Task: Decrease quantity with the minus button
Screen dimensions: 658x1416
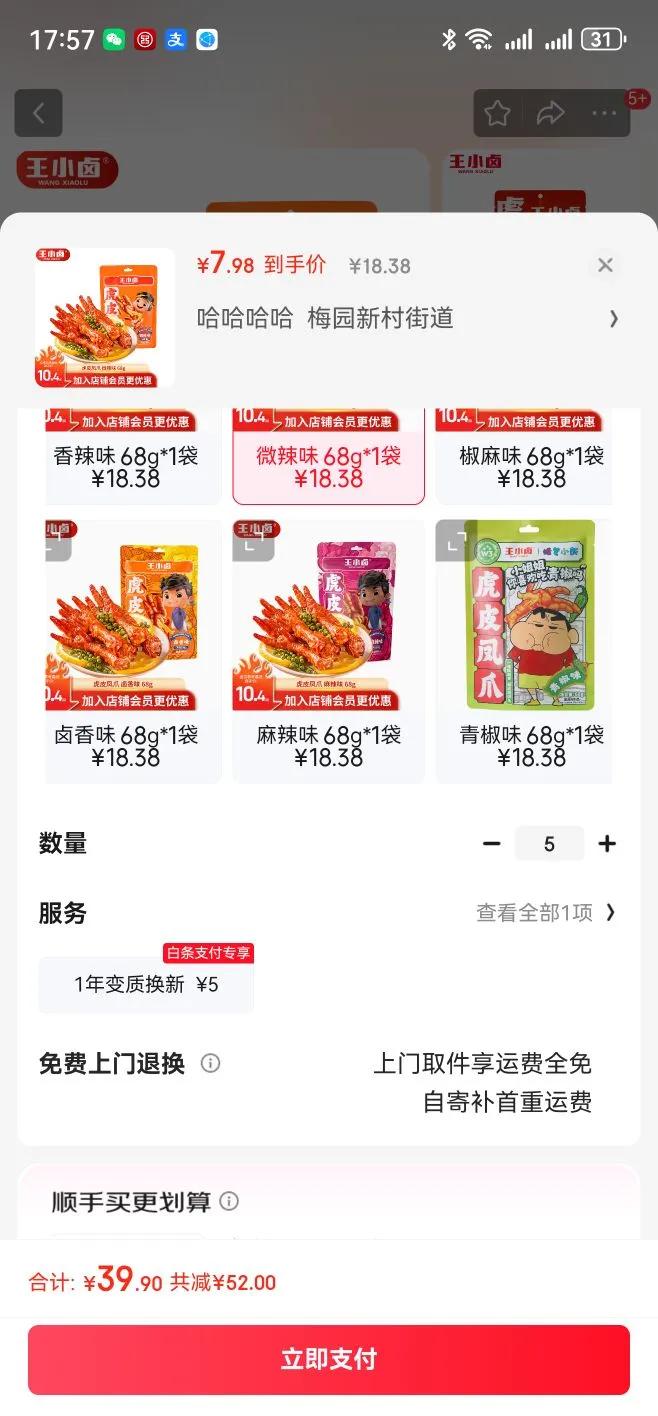Action: pos(491,844)
